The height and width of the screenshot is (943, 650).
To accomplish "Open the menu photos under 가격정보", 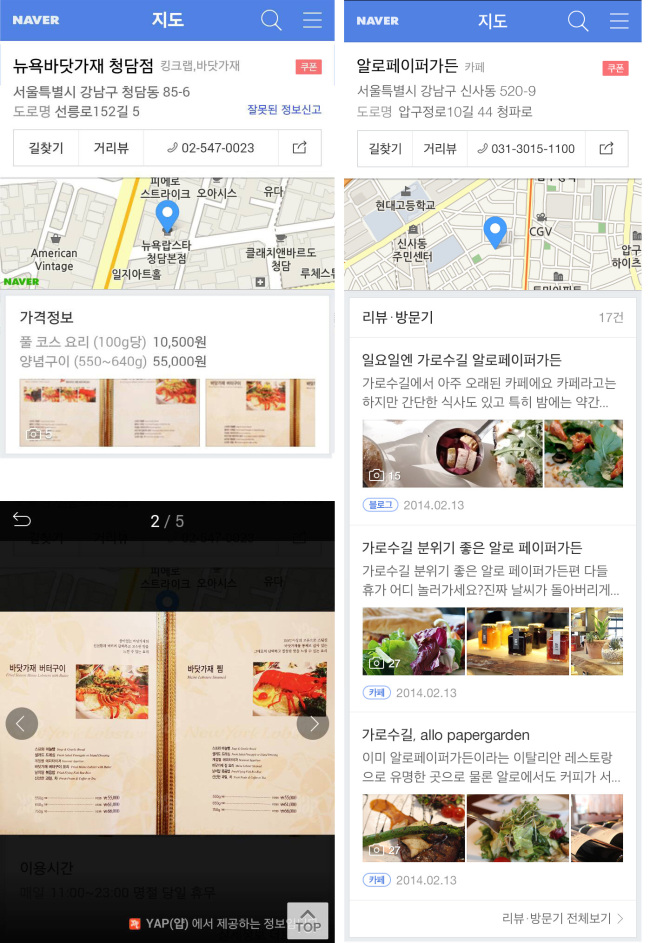I will point(167,413).
